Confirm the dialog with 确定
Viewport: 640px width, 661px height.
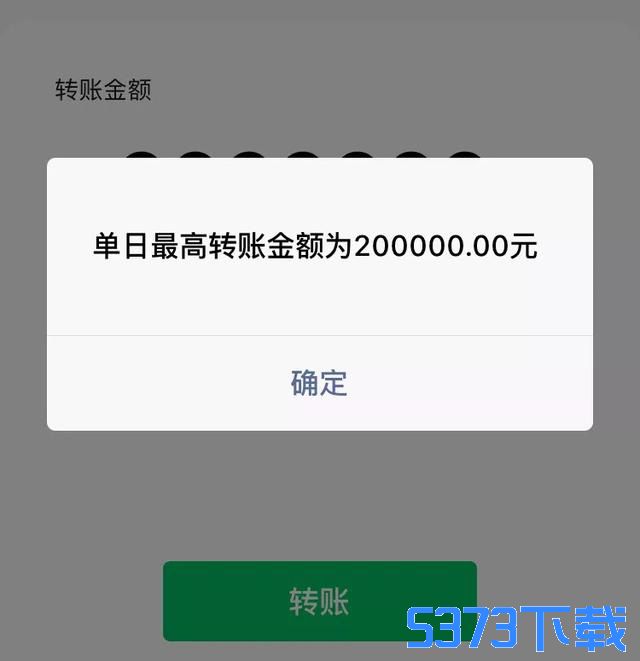(x=319, y=383)
